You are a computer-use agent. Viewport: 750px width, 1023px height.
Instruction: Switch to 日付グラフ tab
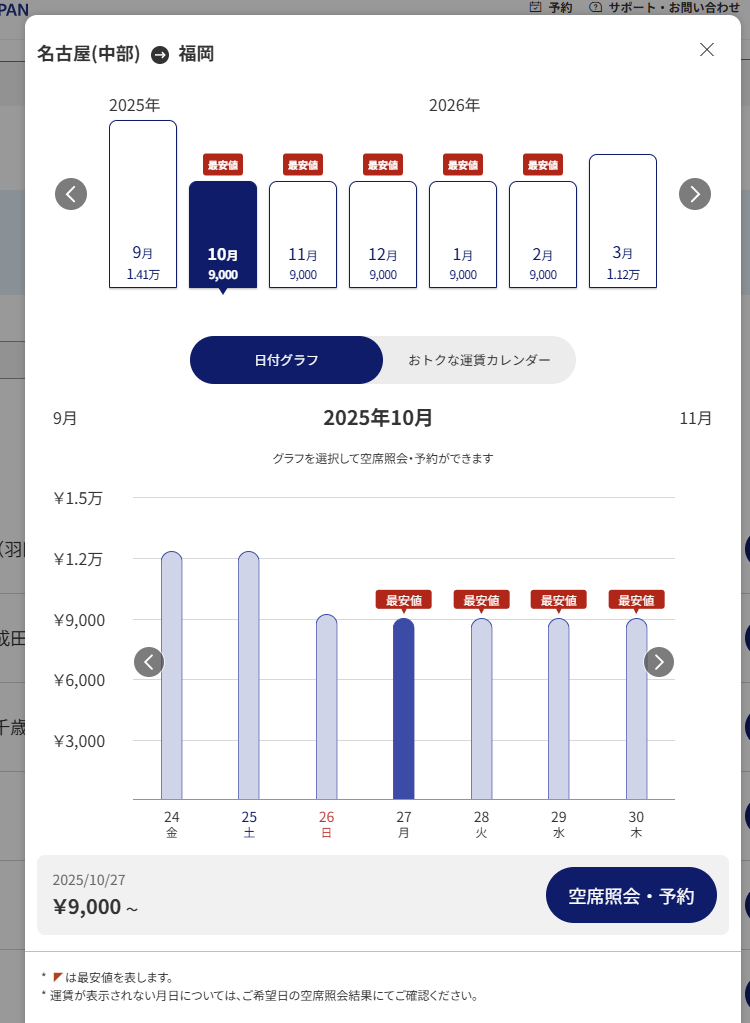[286, 360]
